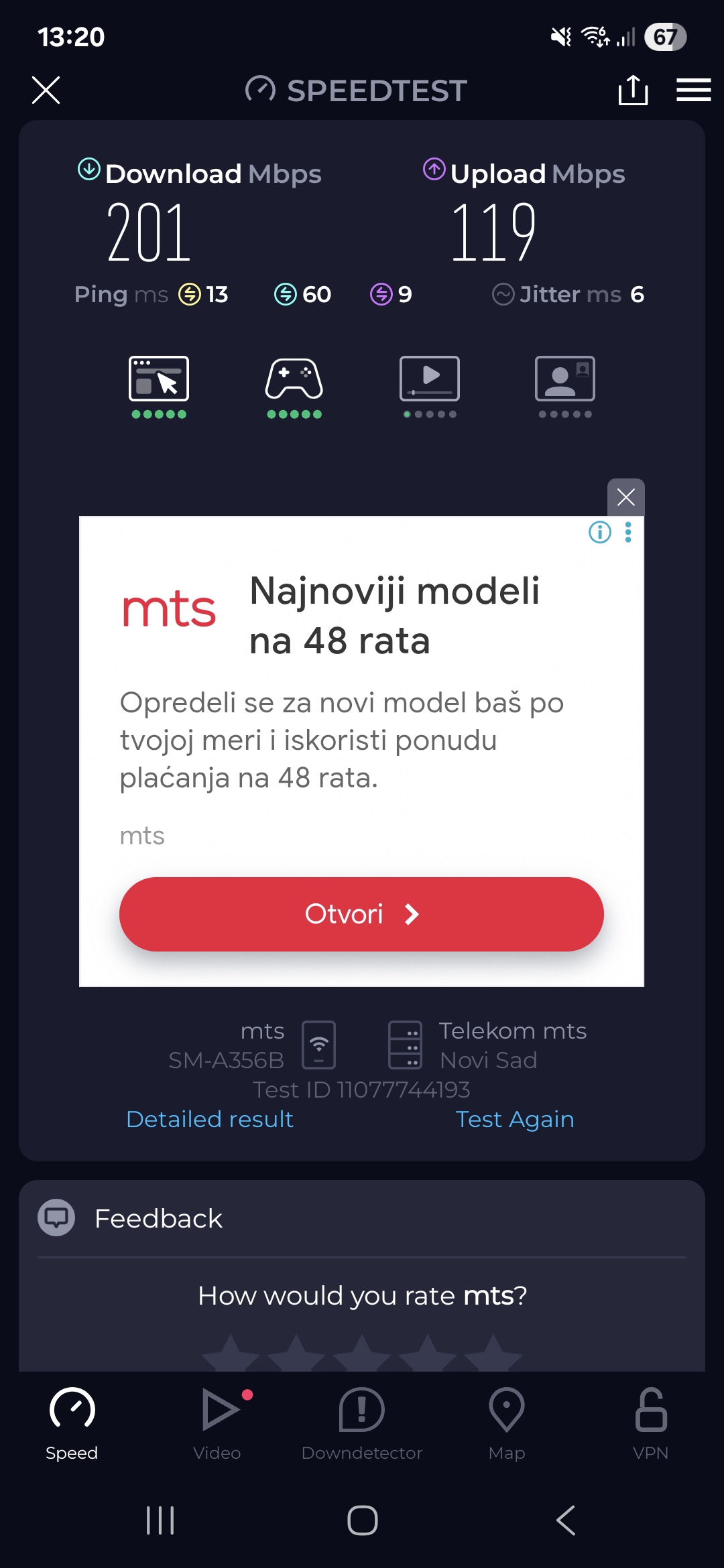The width and height of the screenshot is (724, 1568).
Task: Tap the Otvori button in the ad
Action: click(361, 914)
